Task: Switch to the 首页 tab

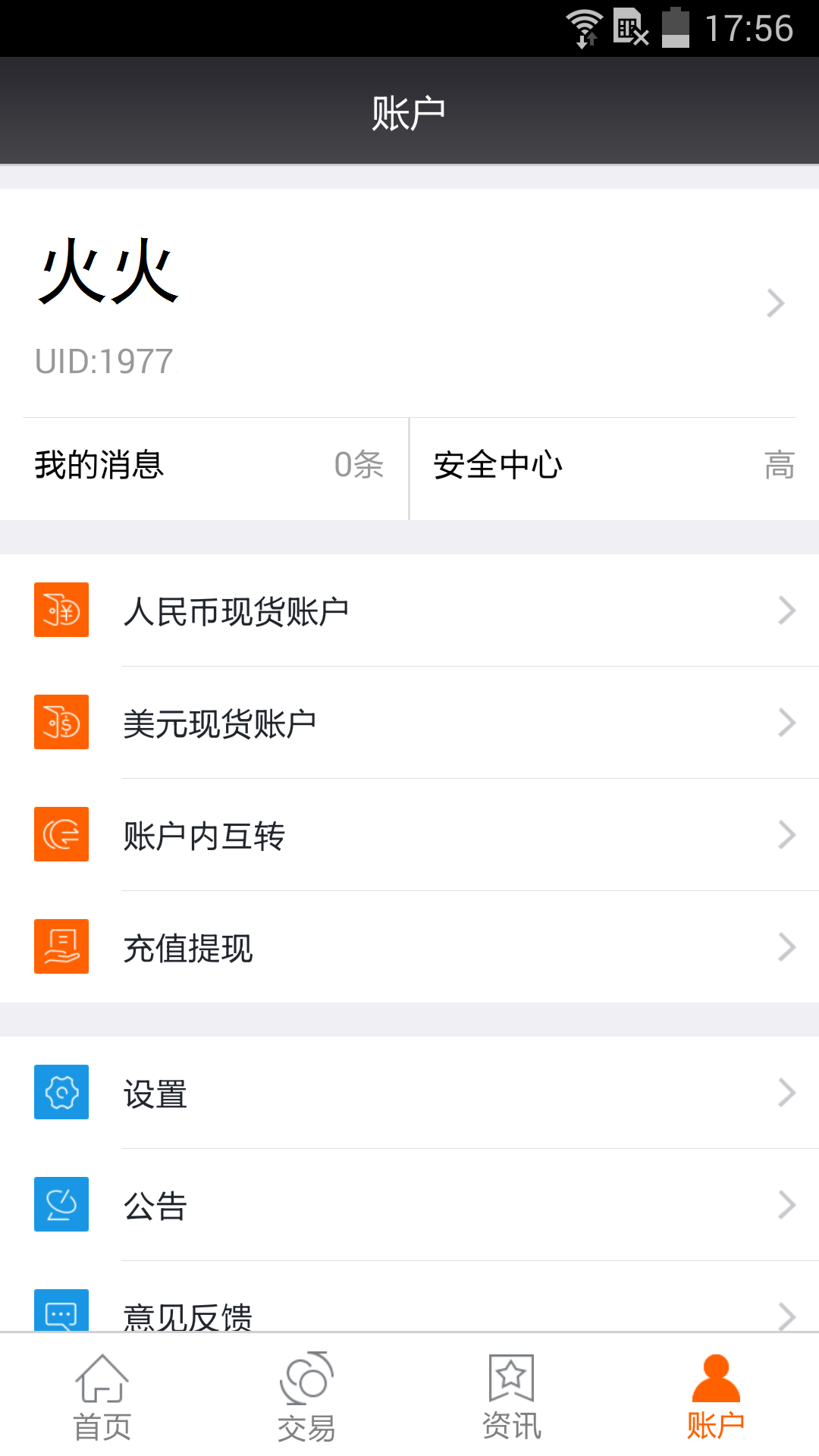Action: (x=102, y=1397)
